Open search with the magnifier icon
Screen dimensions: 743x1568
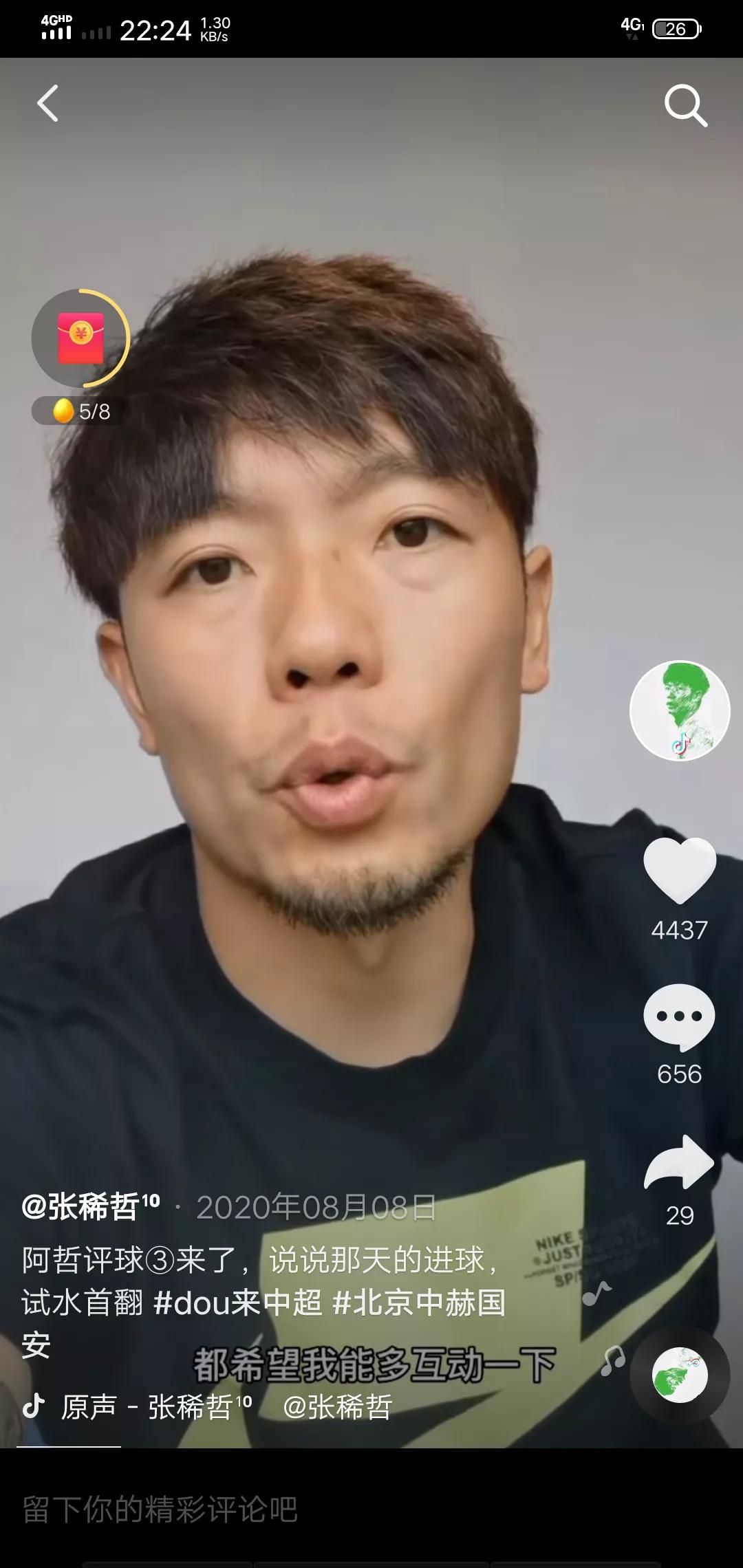click(685, 105)
